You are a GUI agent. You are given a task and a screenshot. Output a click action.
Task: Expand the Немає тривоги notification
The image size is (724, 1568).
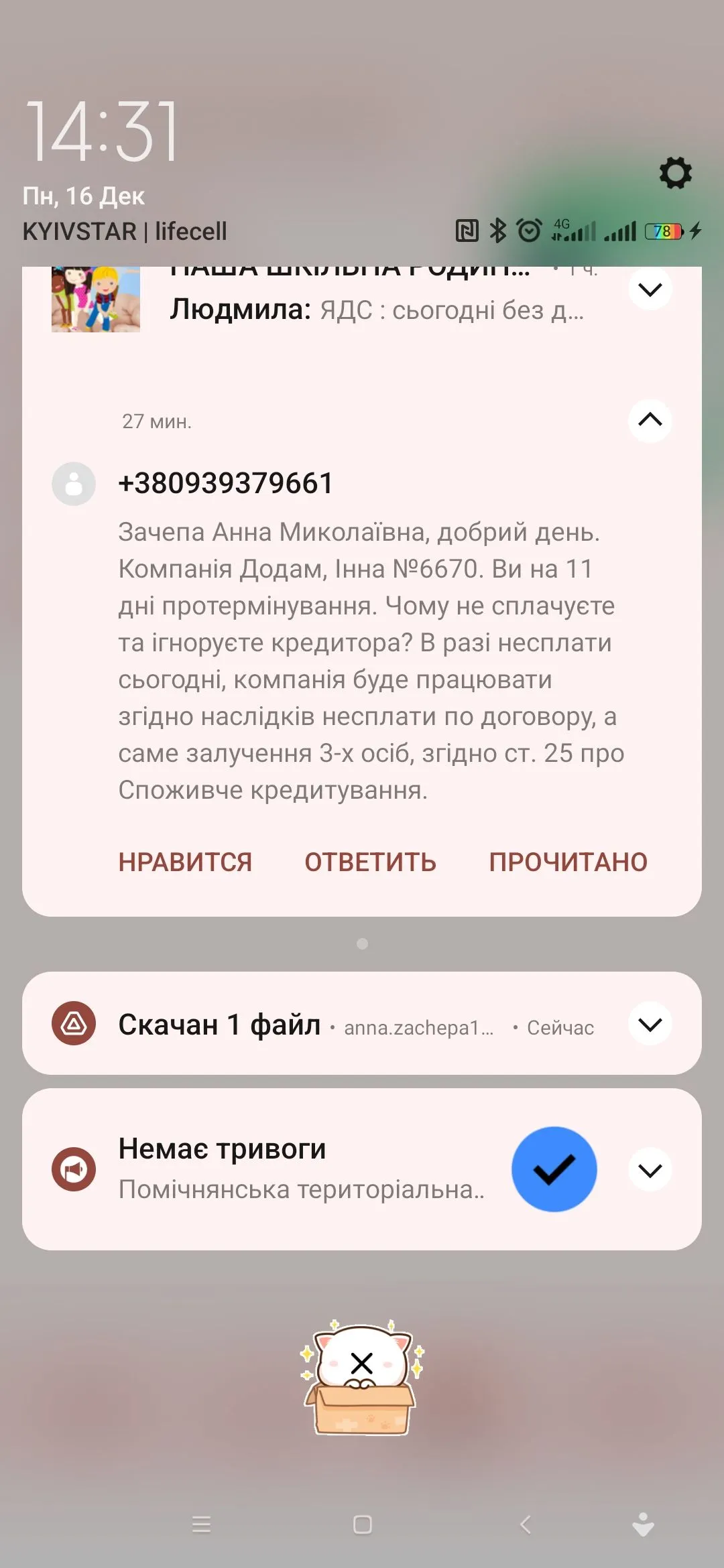pyautogui.click(x=650, y=1171)
